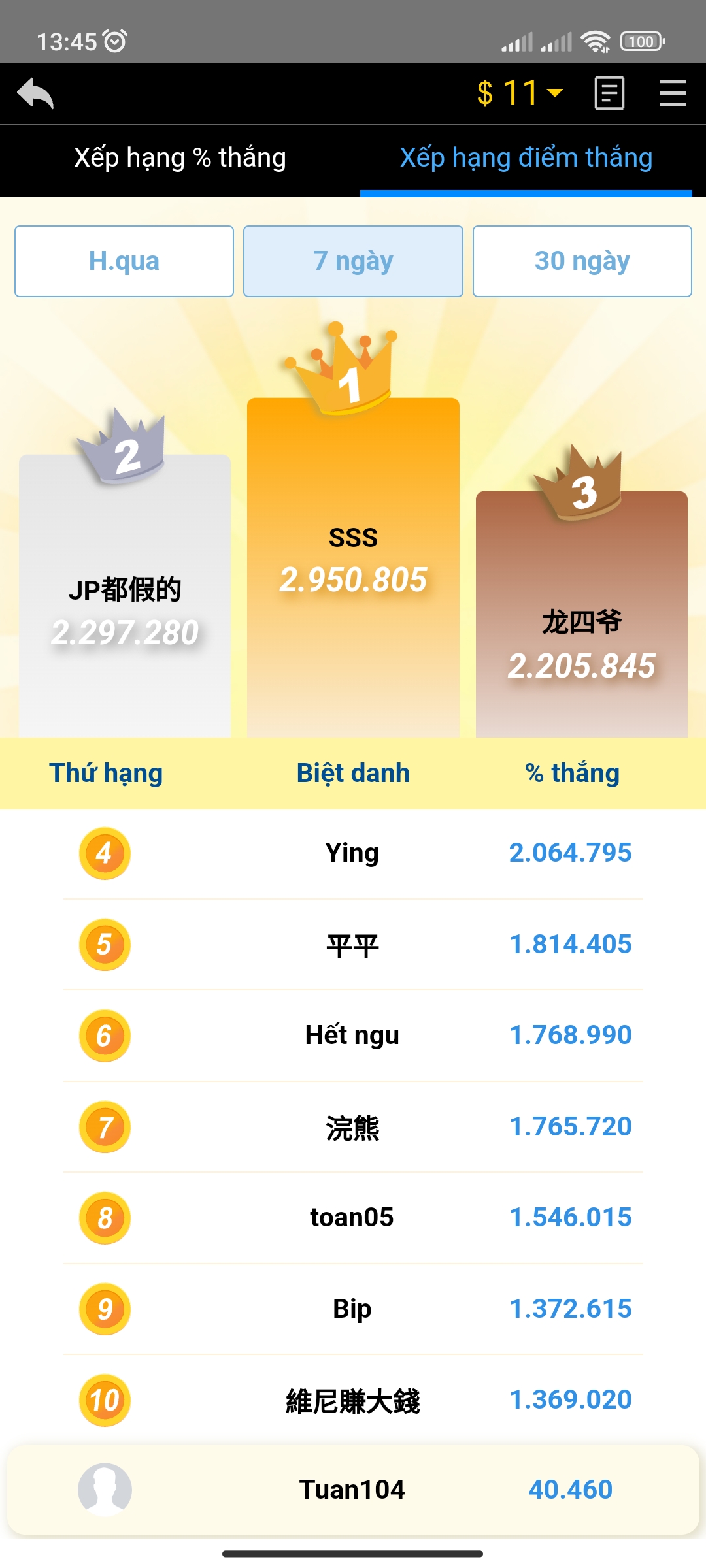Select the 7 ngày filter

353,261
